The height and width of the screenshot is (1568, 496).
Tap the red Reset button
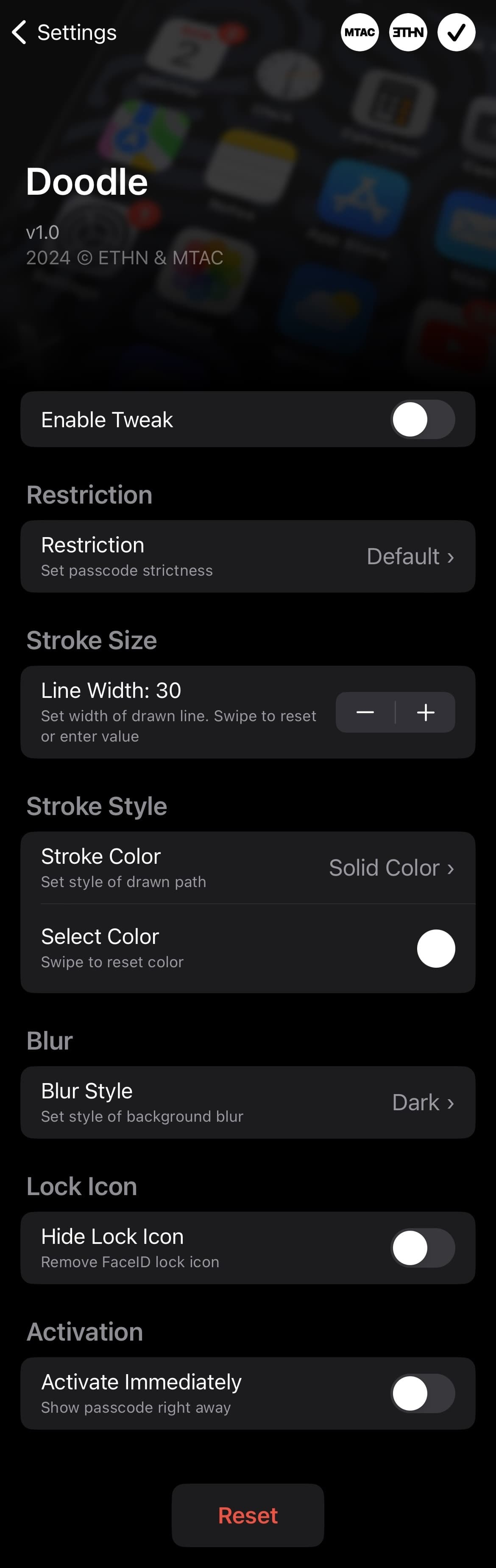[248, 1515]
